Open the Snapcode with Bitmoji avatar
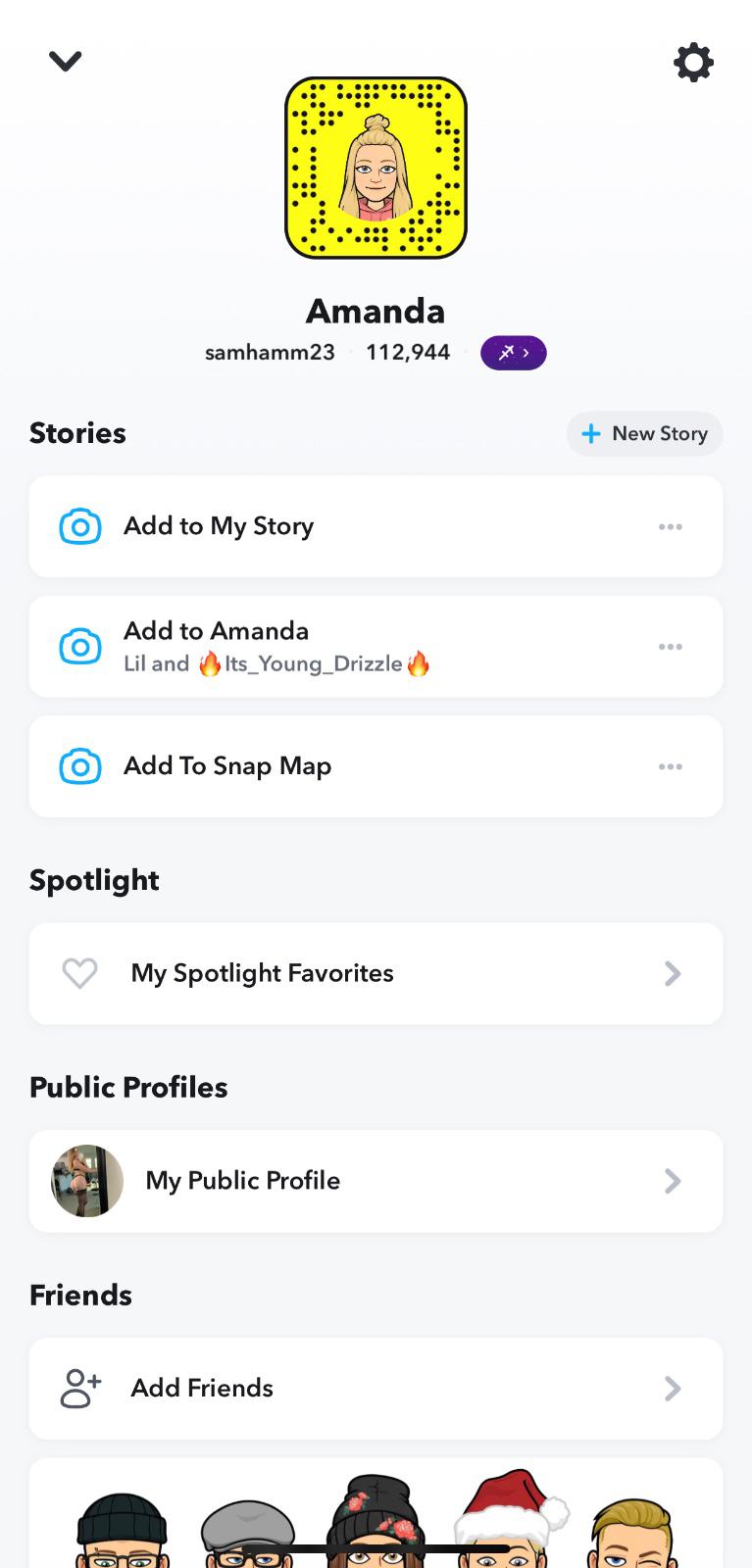Viewport: 752px width, 1568px height. tap(376, 168)
